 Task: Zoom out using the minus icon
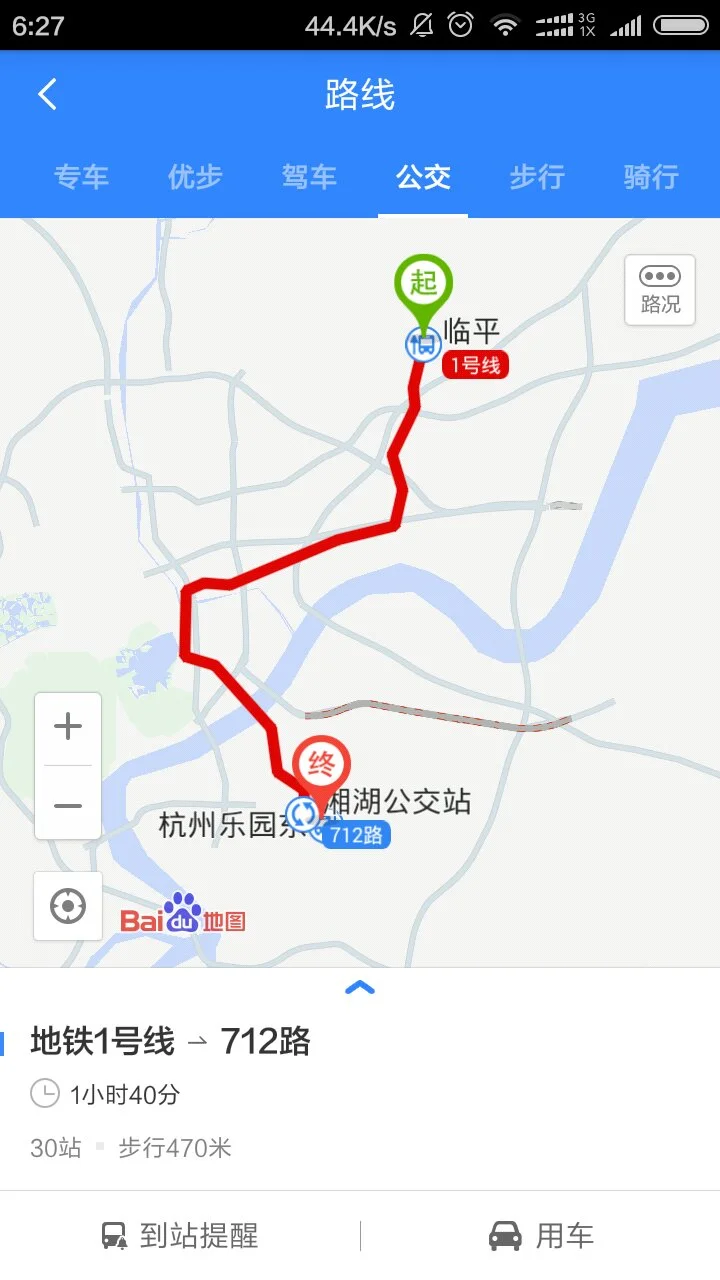pyautogui.click(x=67, y=804)
